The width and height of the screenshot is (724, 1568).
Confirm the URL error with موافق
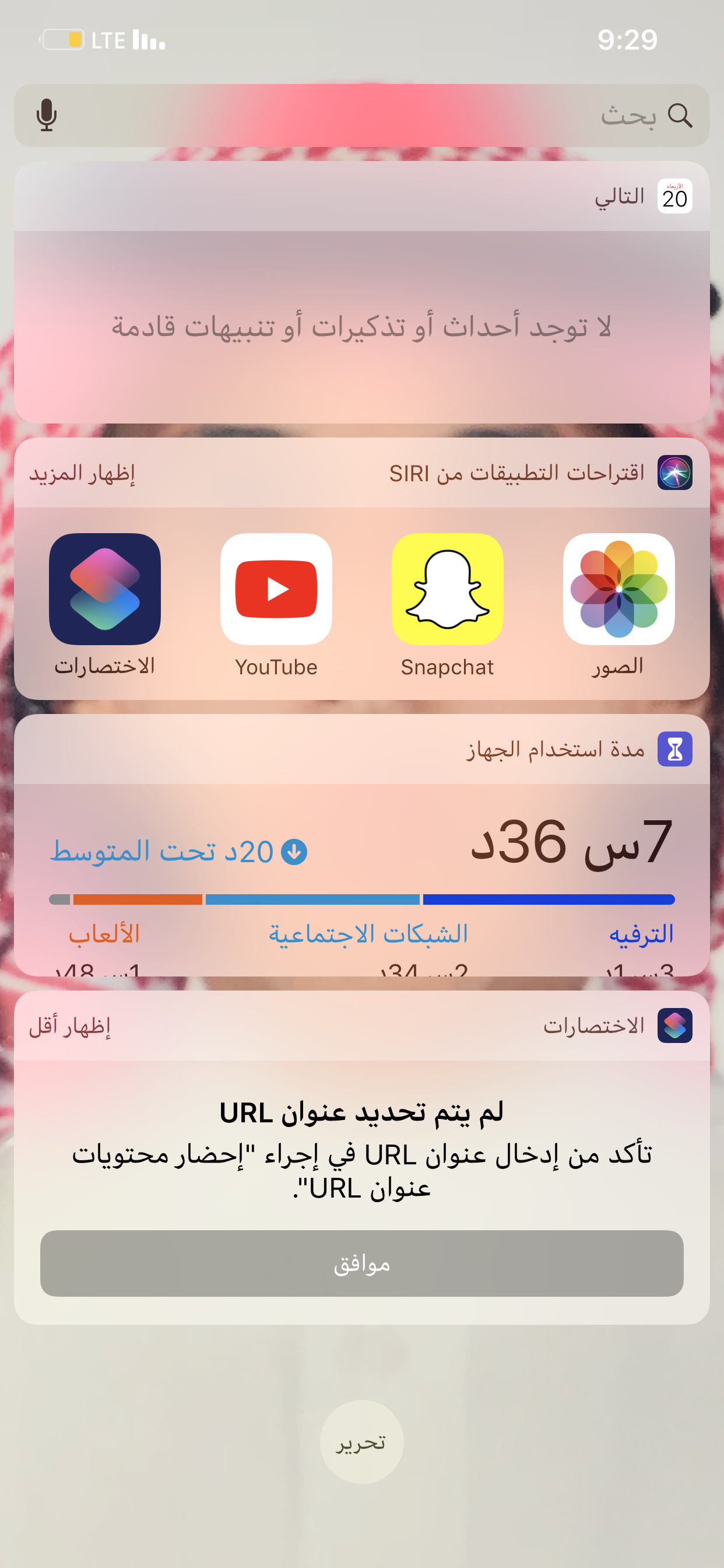tap(361, 1263)
